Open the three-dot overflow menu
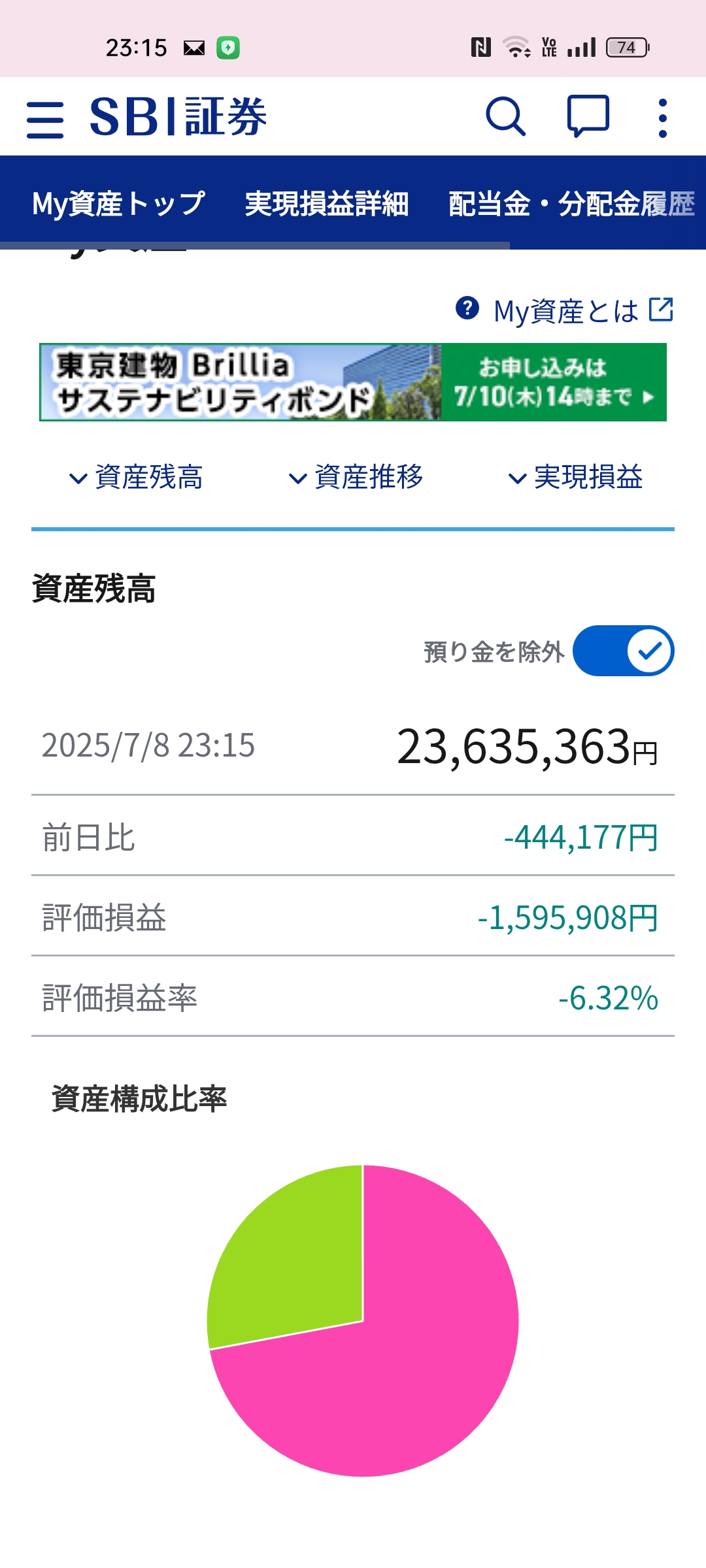The height and width of the screenshot is (1568, 706). (x=663, y=118)
